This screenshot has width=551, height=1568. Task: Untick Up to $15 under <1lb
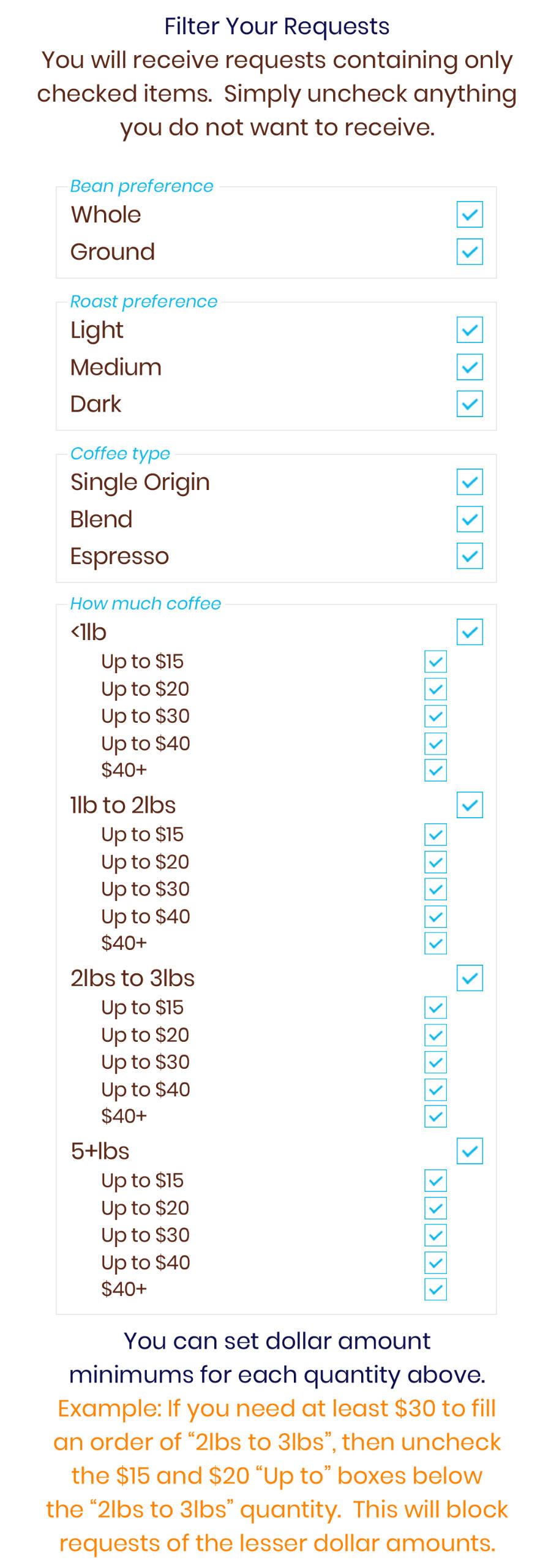(435, 661)
